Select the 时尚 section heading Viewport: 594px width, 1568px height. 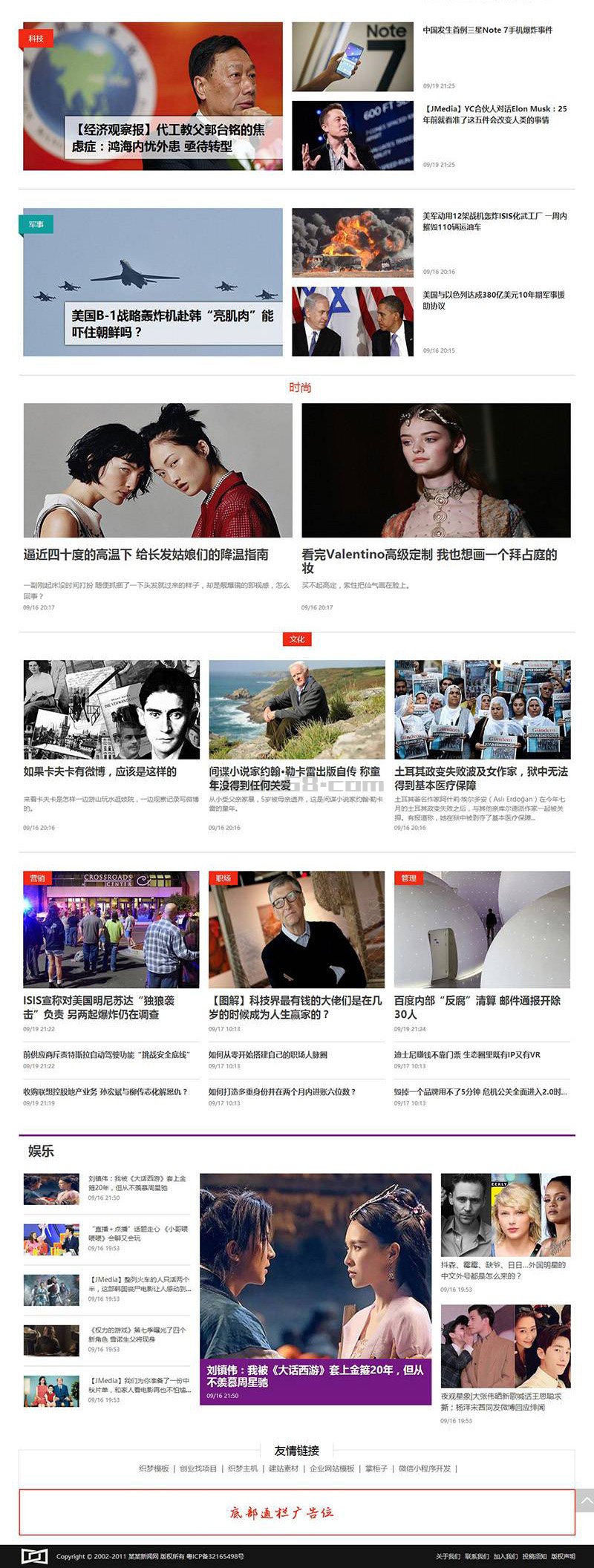click(x=300, y=387)
